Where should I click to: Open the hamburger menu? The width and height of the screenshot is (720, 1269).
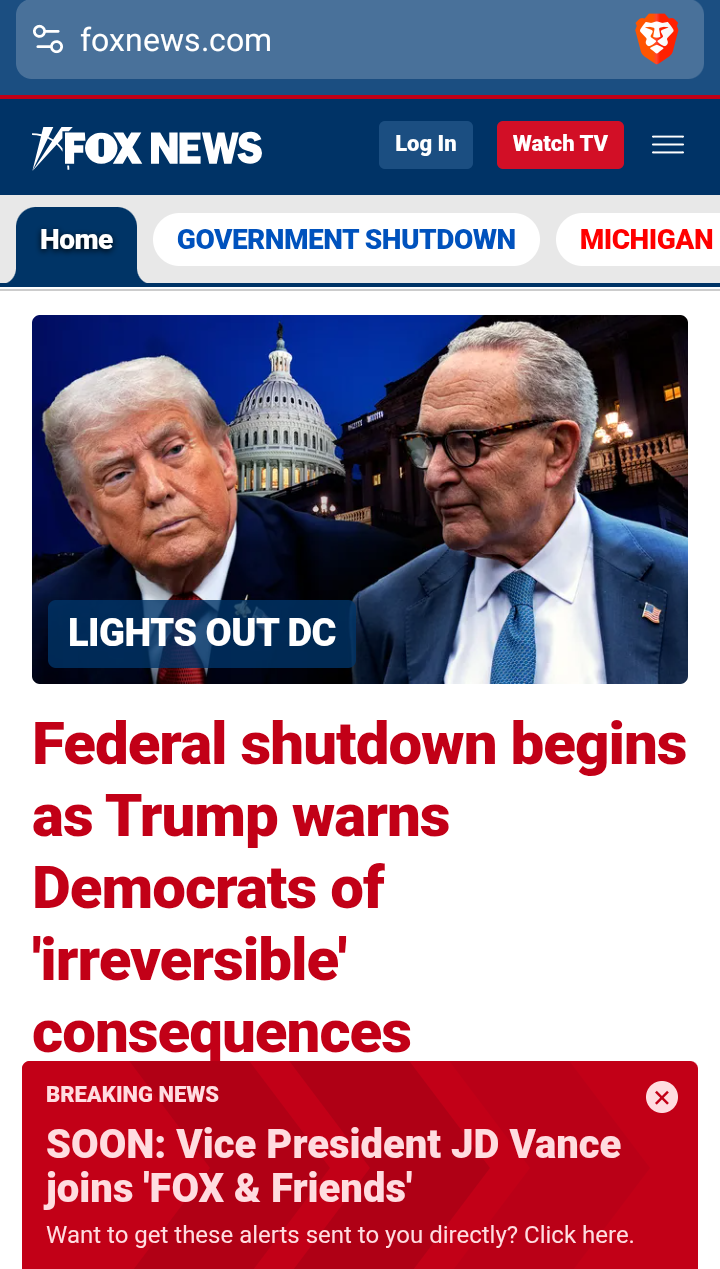[x=668, y=145]
